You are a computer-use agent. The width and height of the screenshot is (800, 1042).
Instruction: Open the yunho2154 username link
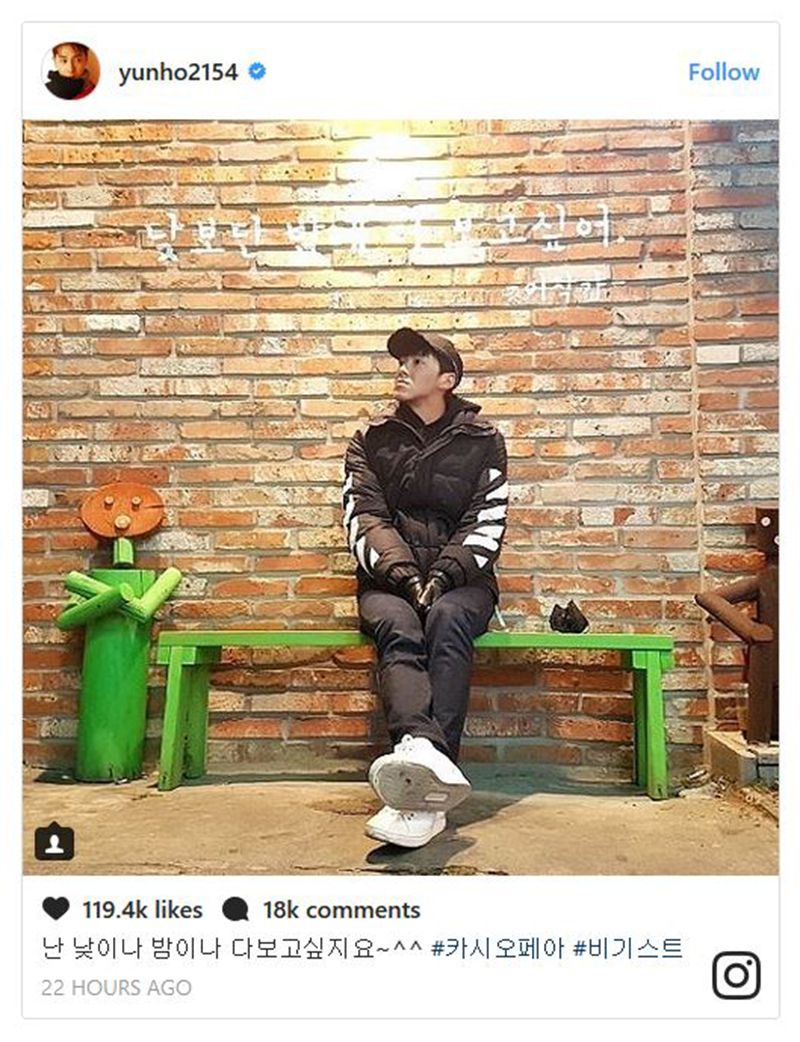178,72
